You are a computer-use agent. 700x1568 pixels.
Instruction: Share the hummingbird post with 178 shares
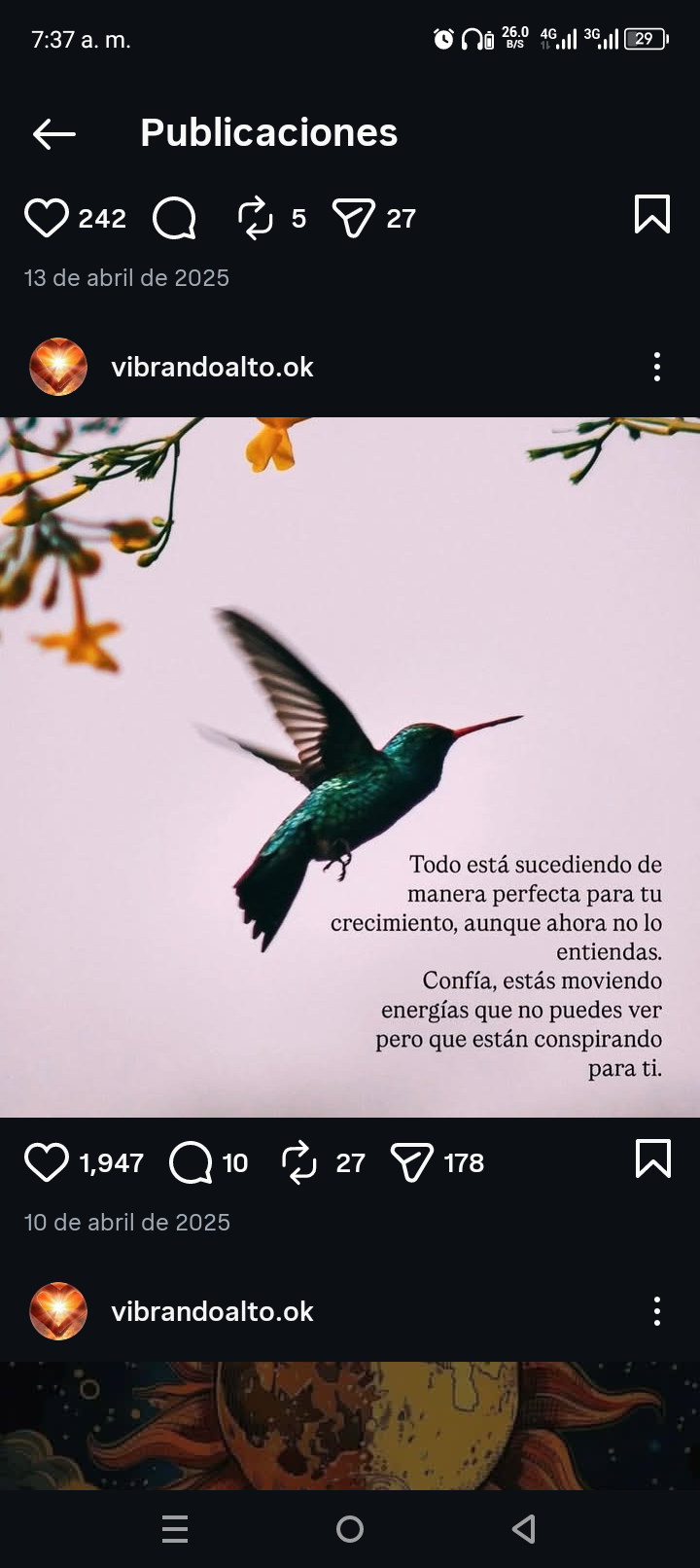(x=411, y=1162)
